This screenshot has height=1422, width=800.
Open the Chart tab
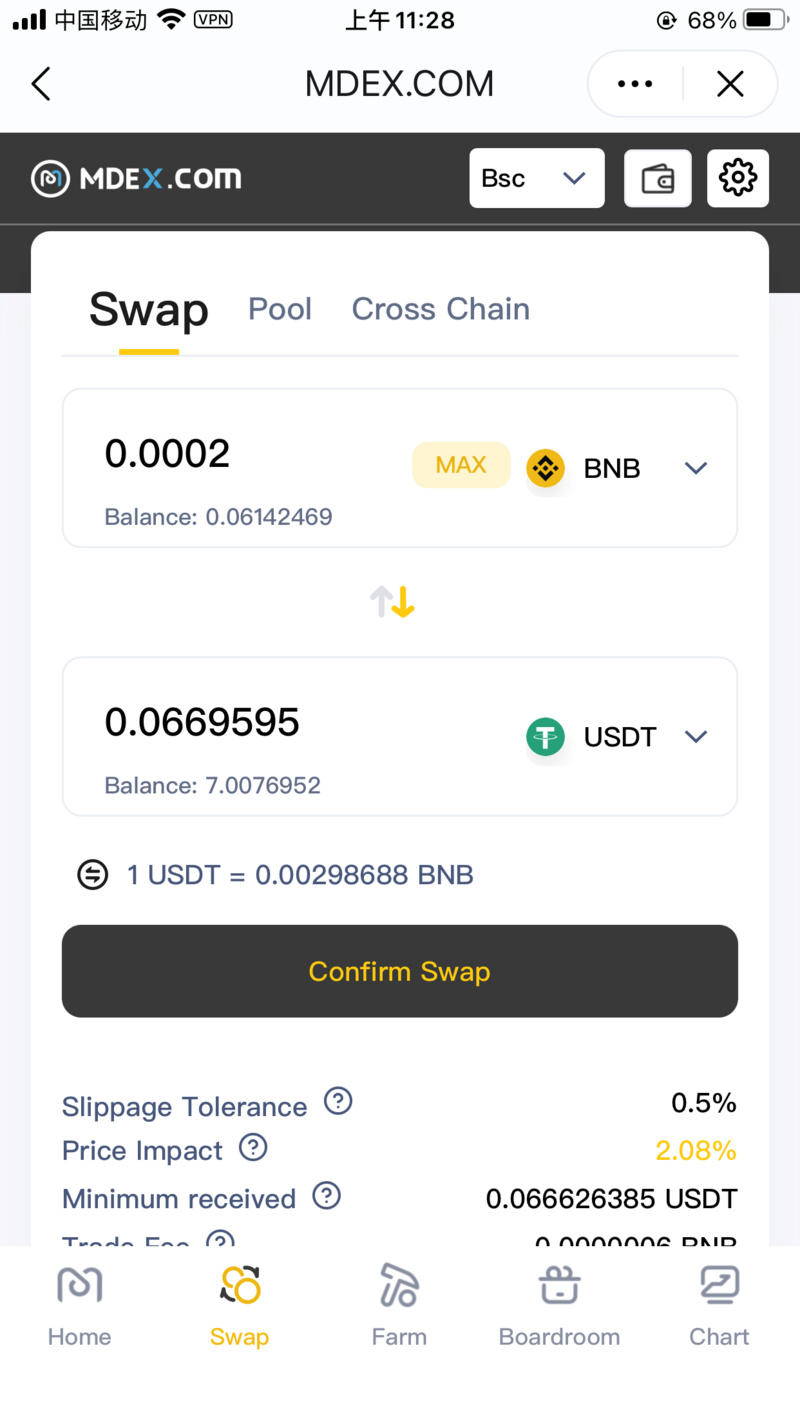(719, 1304)
